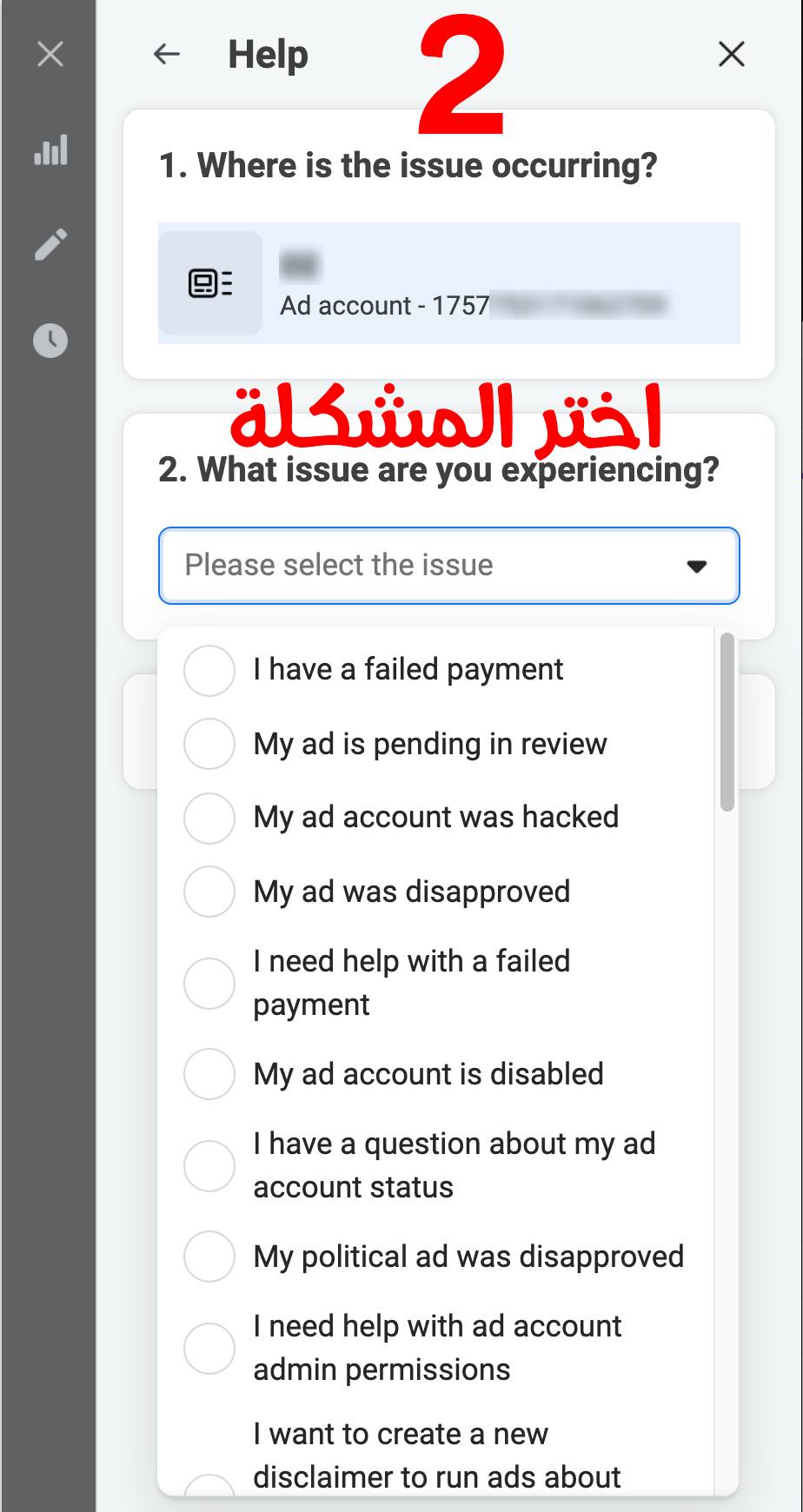Open the bar chart icon in the sidebar
This screenshot has height=1512, width=803.
click(x=50, y=150)
